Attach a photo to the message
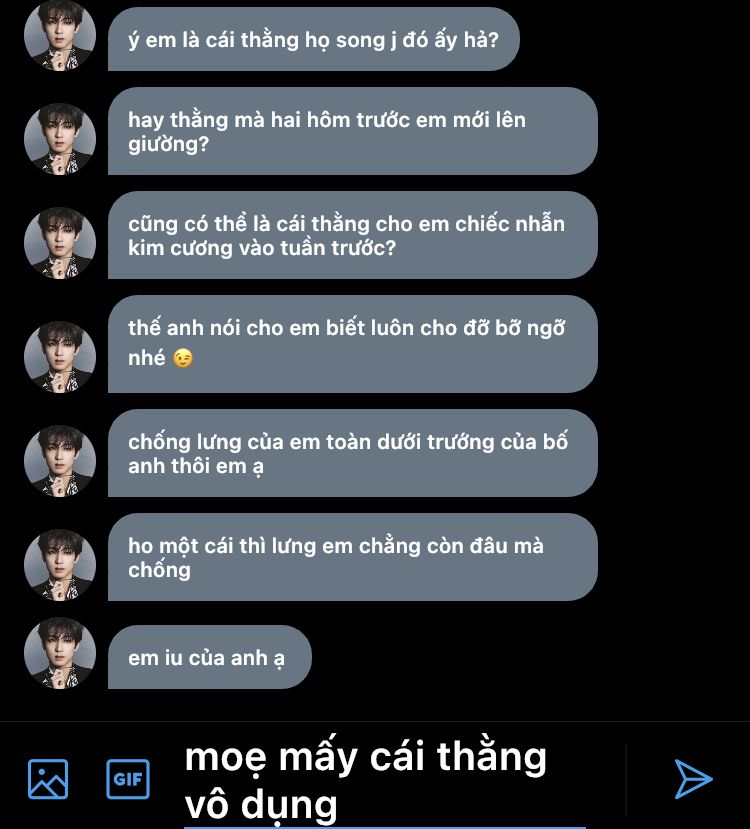The image size is (750, 829). 48,779
